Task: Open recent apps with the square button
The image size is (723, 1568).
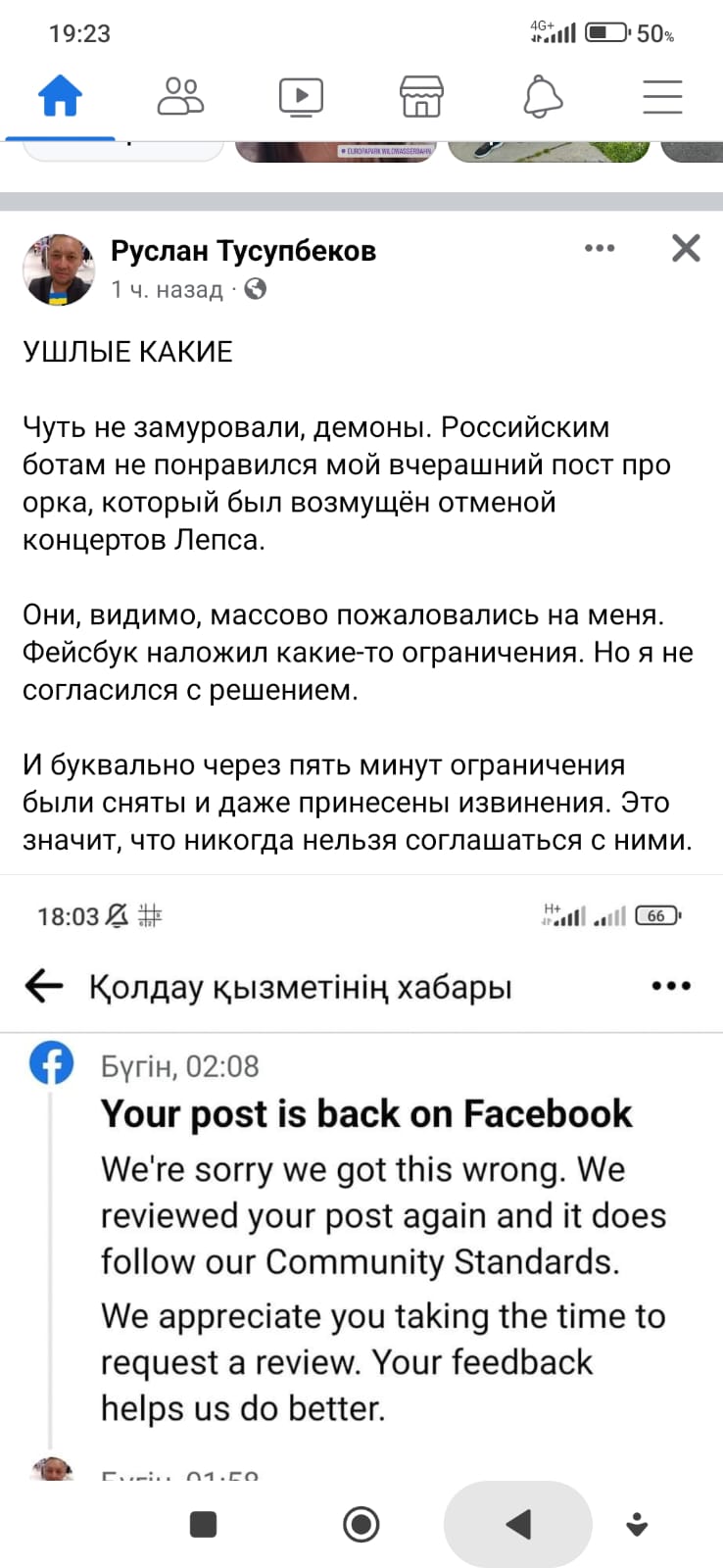Action: (203, 1524)
